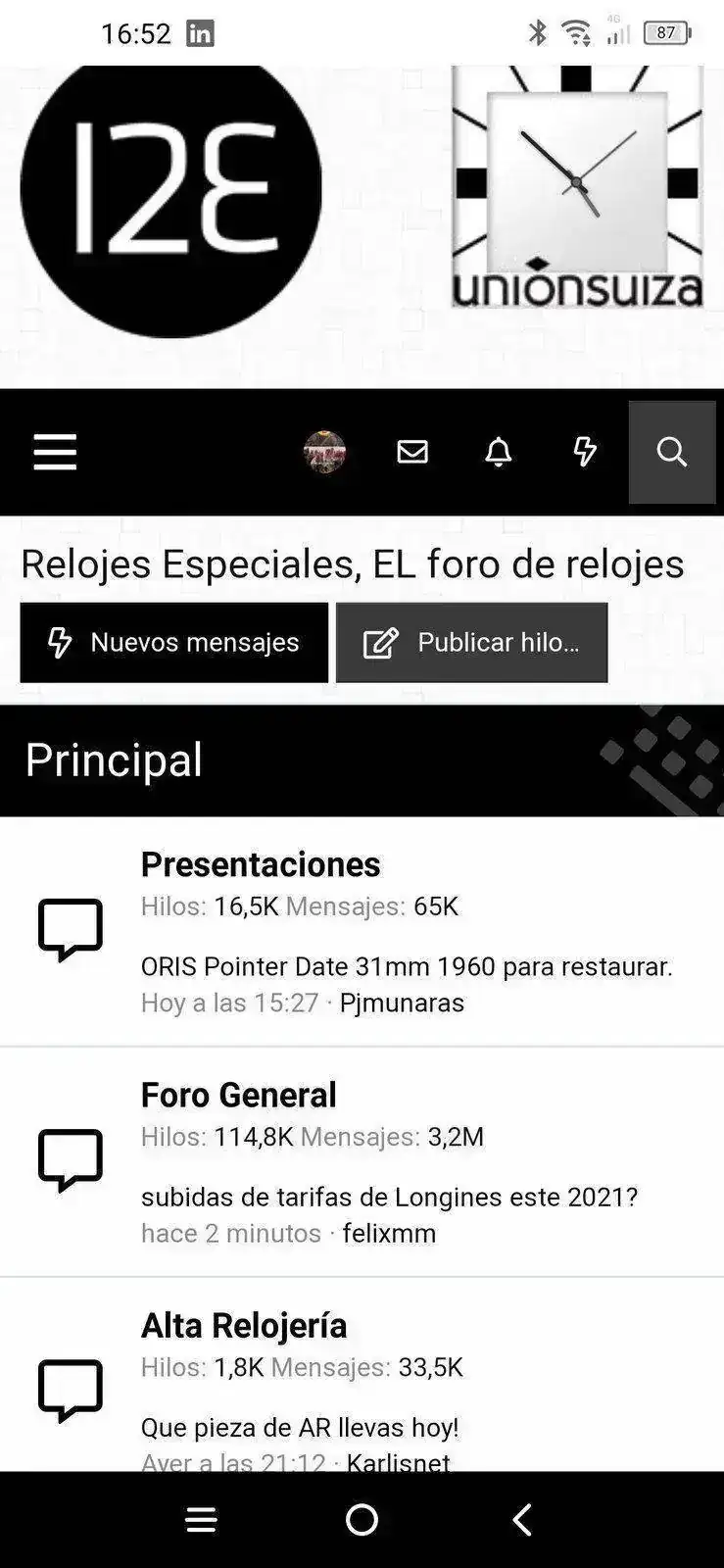Open the notifications bell

(499, 452)
